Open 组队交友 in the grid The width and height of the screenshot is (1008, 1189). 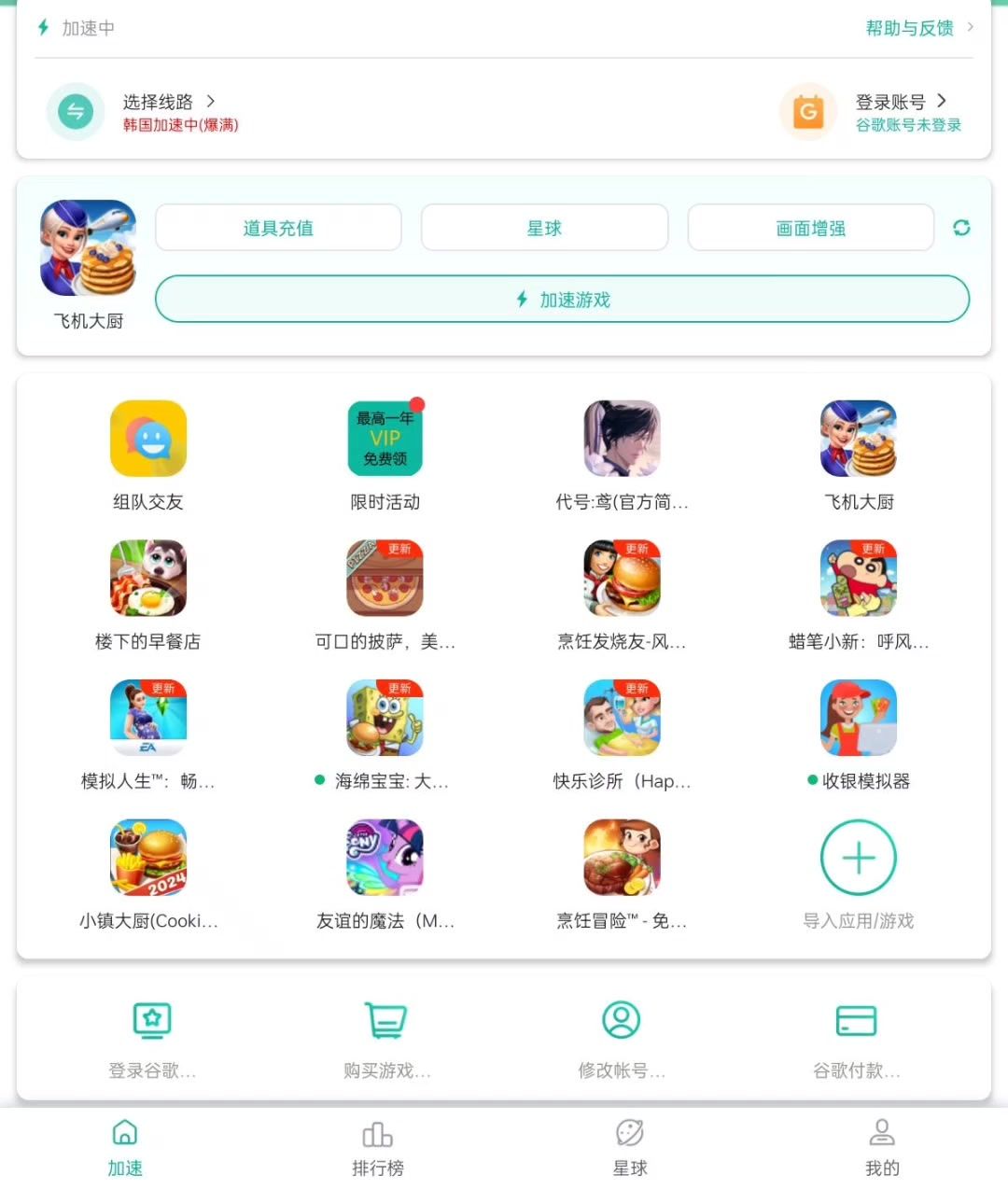[148, 439]
